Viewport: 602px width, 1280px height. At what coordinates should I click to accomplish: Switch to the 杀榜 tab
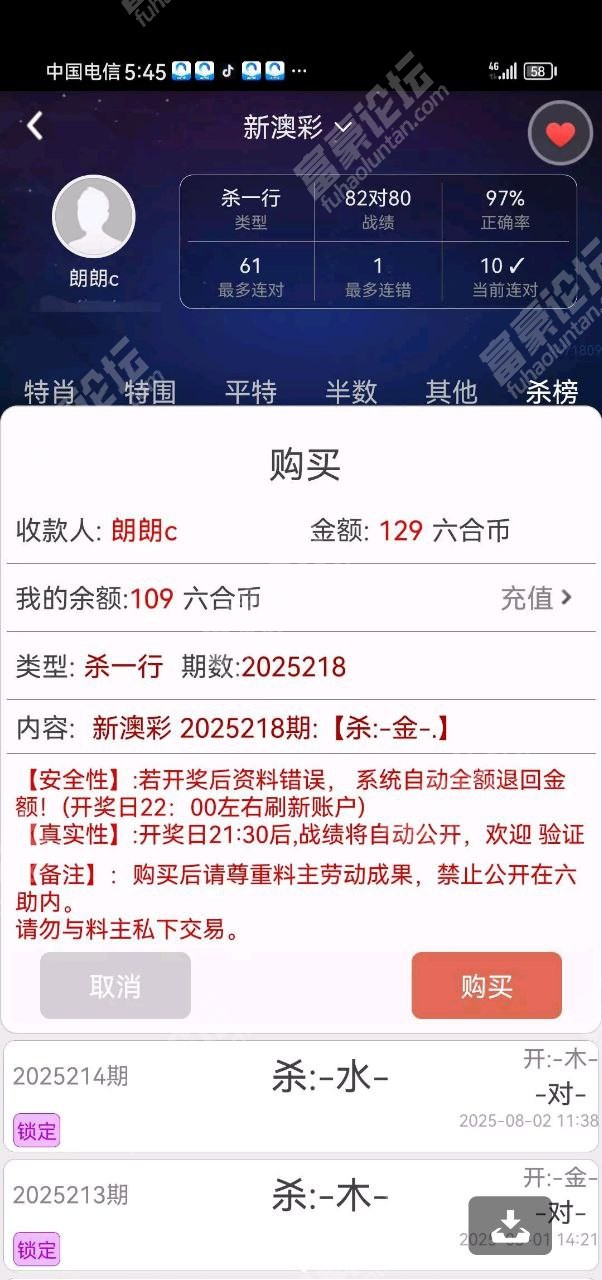click(552, 392)
